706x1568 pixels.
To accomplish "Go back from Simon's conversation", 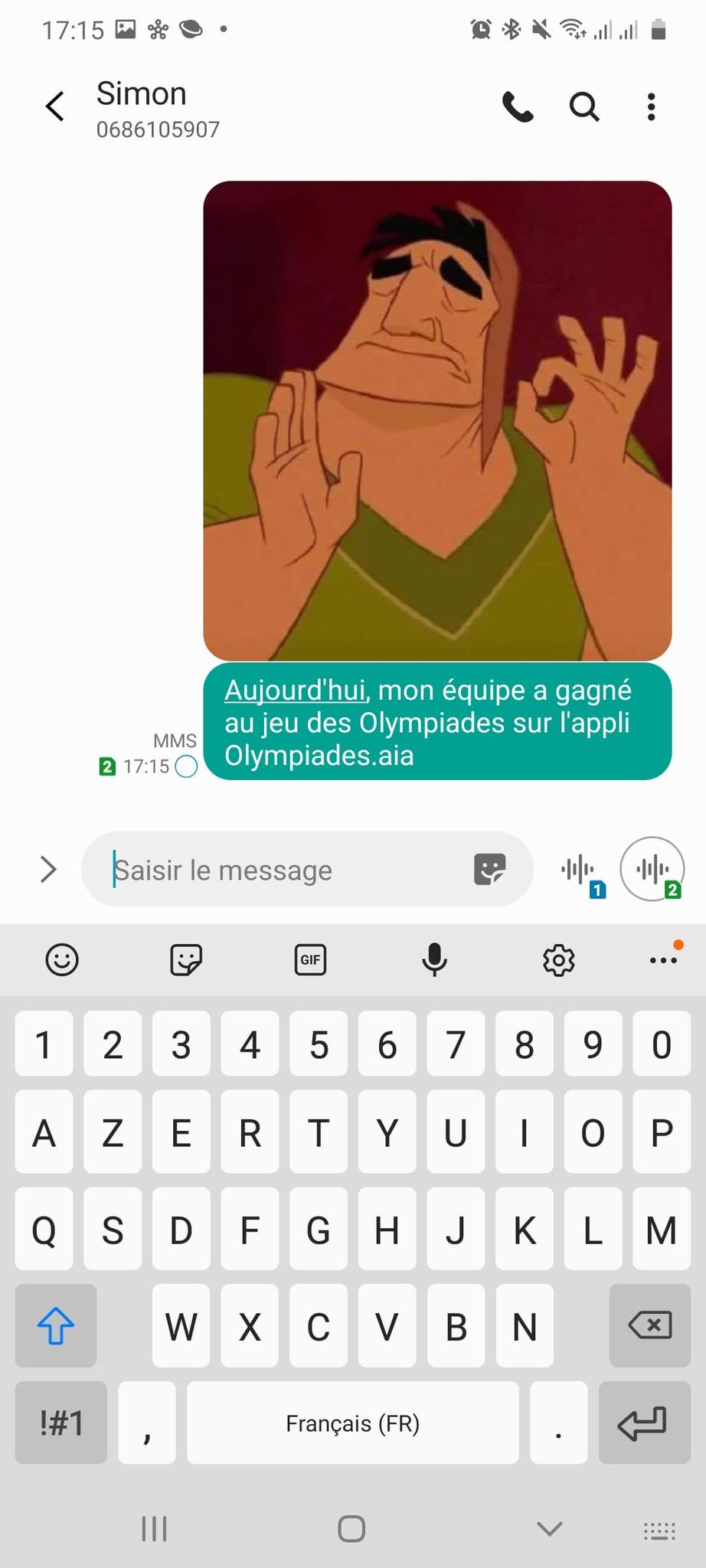I will [54, 106].
